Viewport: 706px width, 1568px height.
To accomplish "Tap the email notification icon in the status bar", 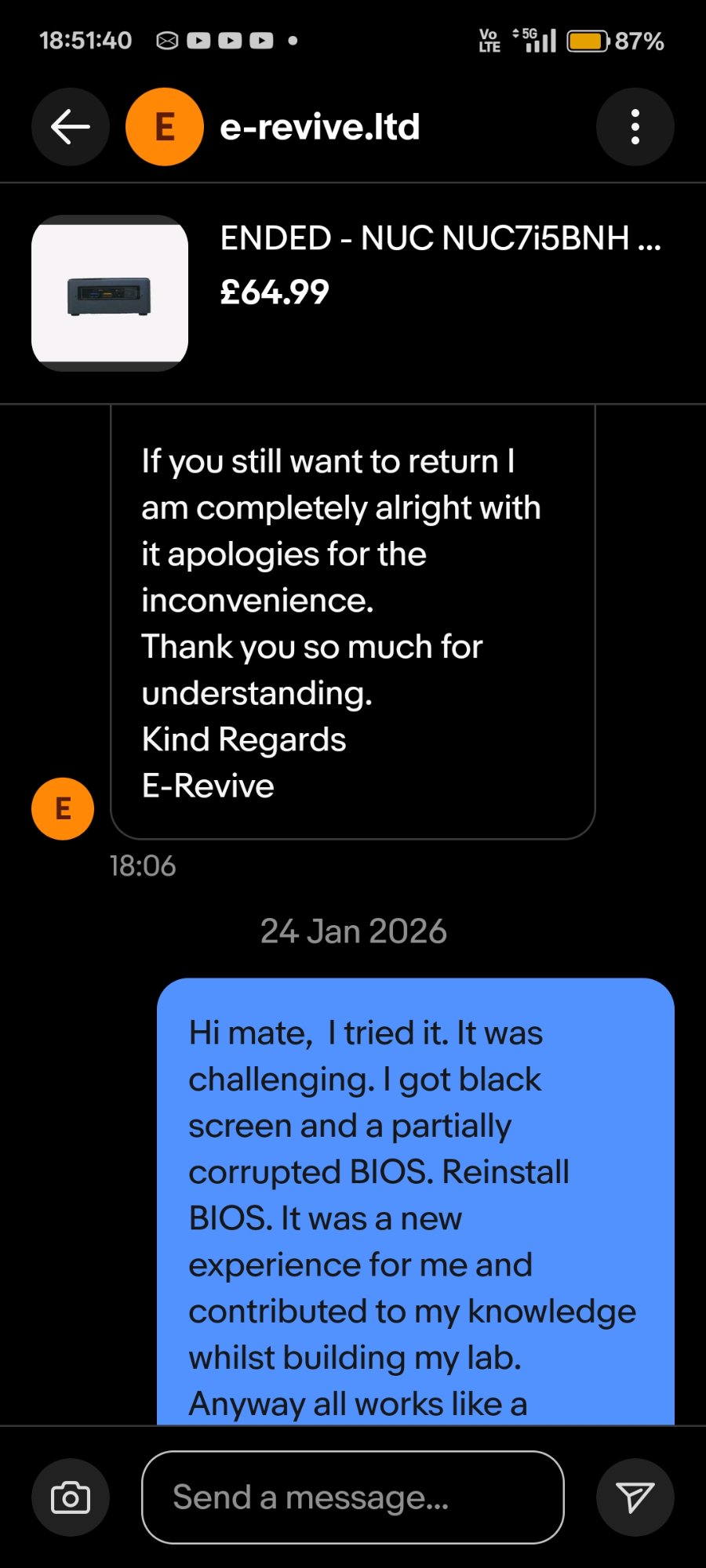I will pos(166,39).
